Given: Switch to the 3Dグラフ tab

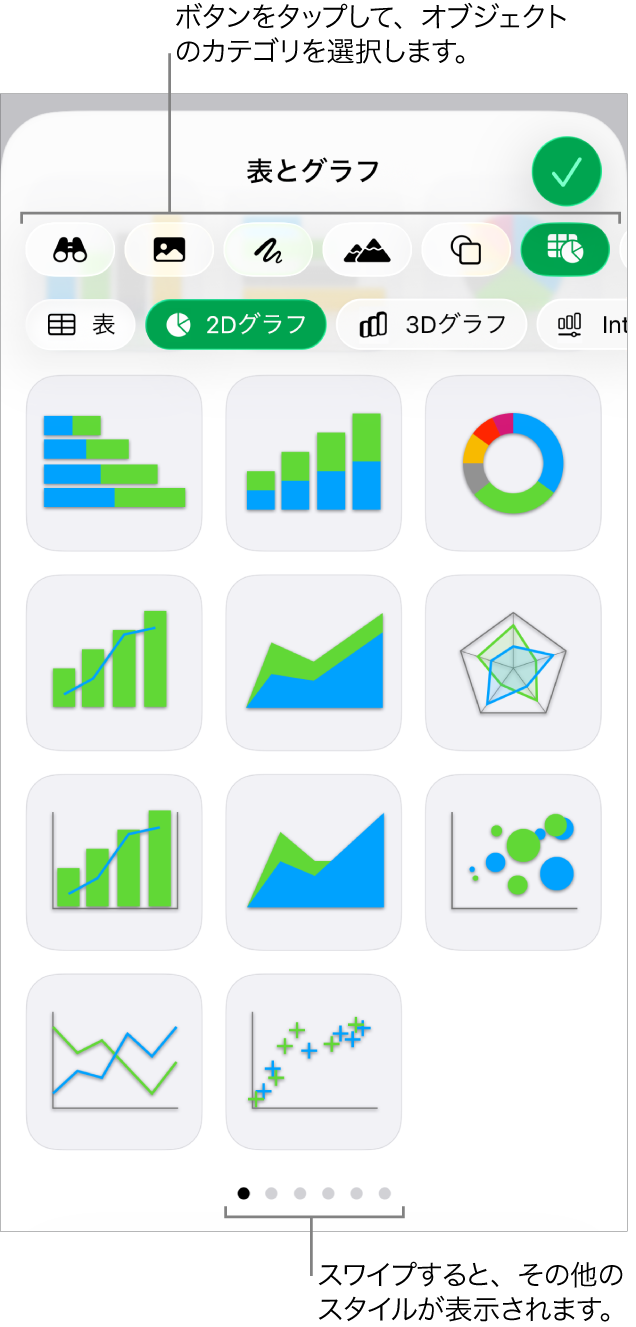Looking at the screenshot, I should point(431,325).
